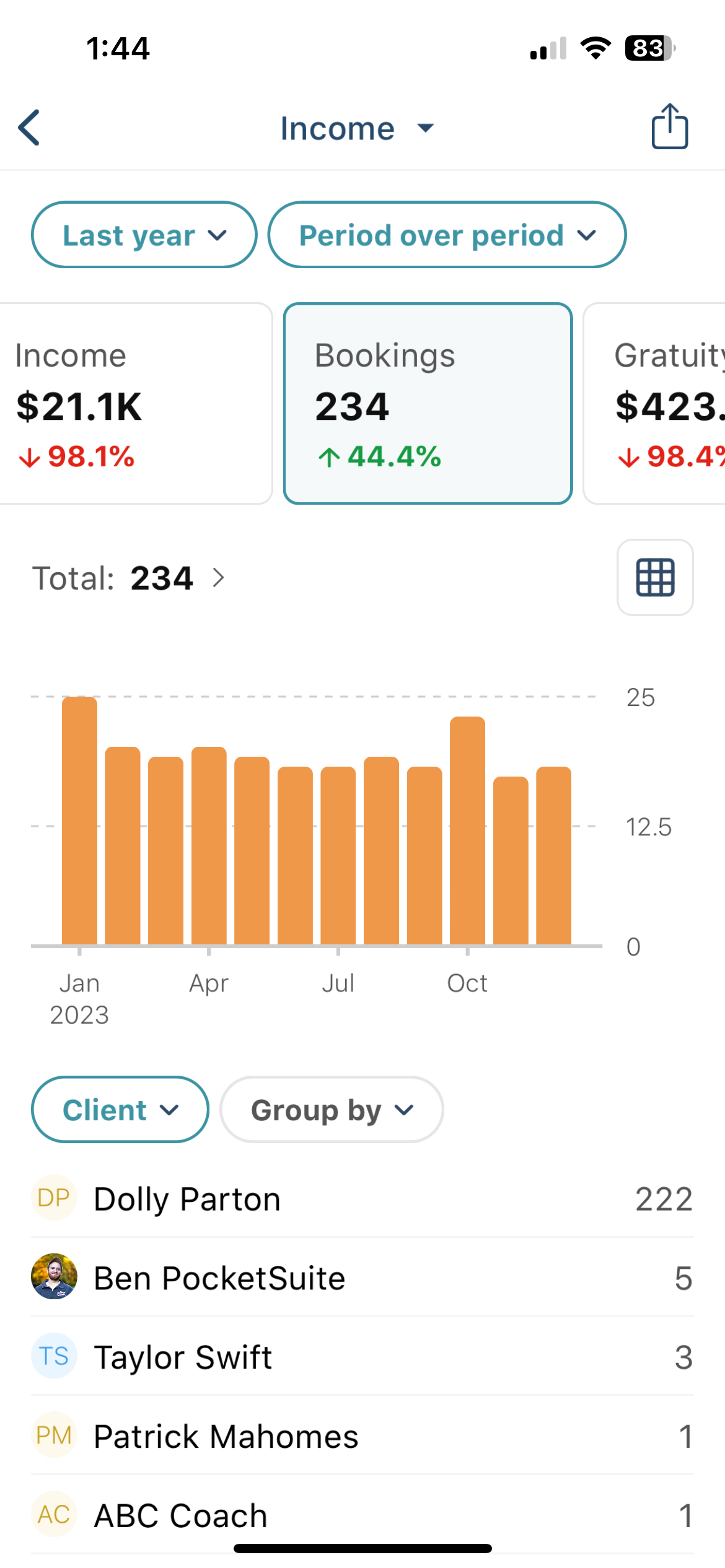Open Ben PocketSuite's bookings

coord(362,1278)
